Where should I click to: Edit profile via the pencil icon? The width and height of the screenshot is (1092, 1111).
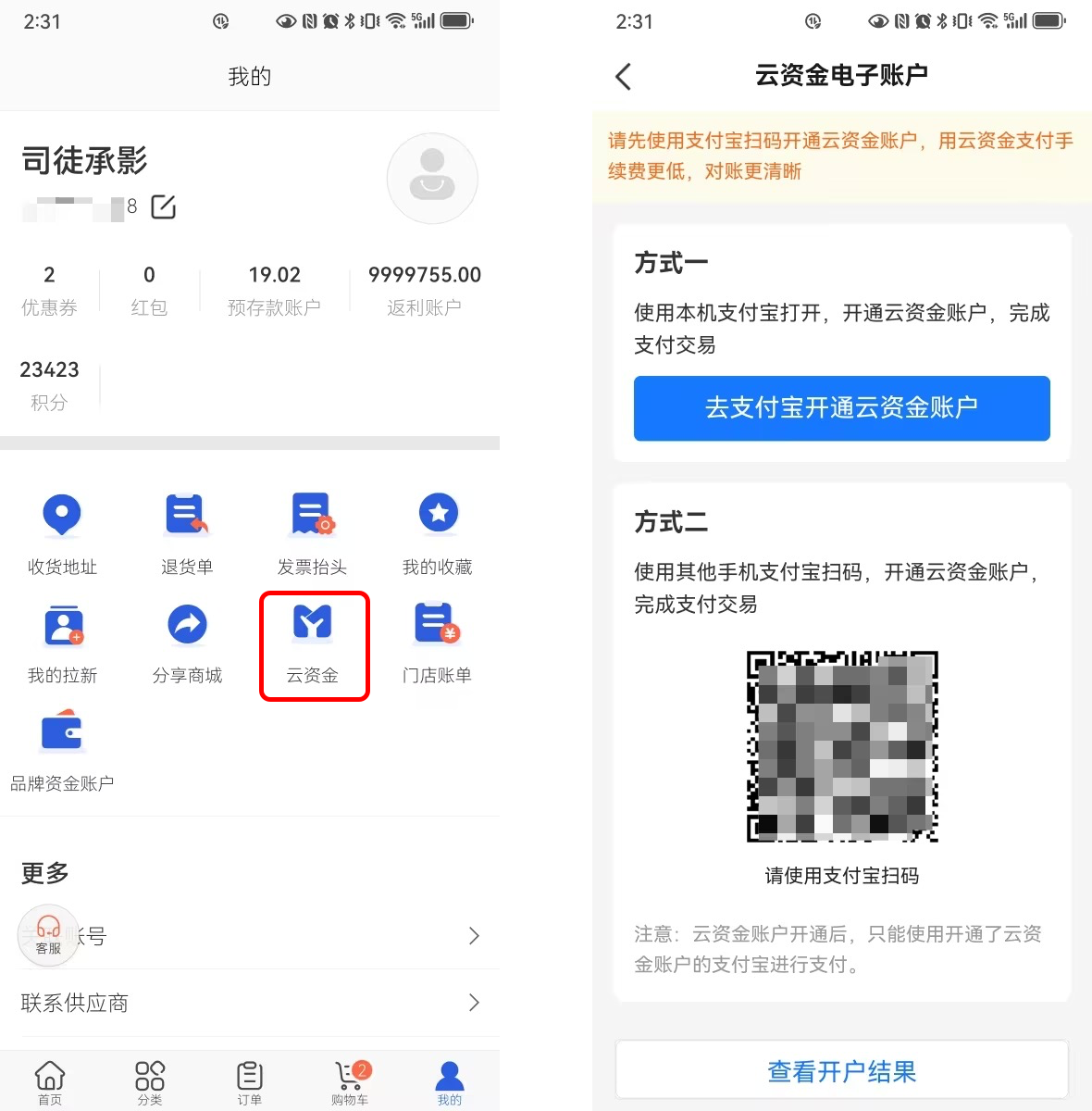tap(164, 206)
